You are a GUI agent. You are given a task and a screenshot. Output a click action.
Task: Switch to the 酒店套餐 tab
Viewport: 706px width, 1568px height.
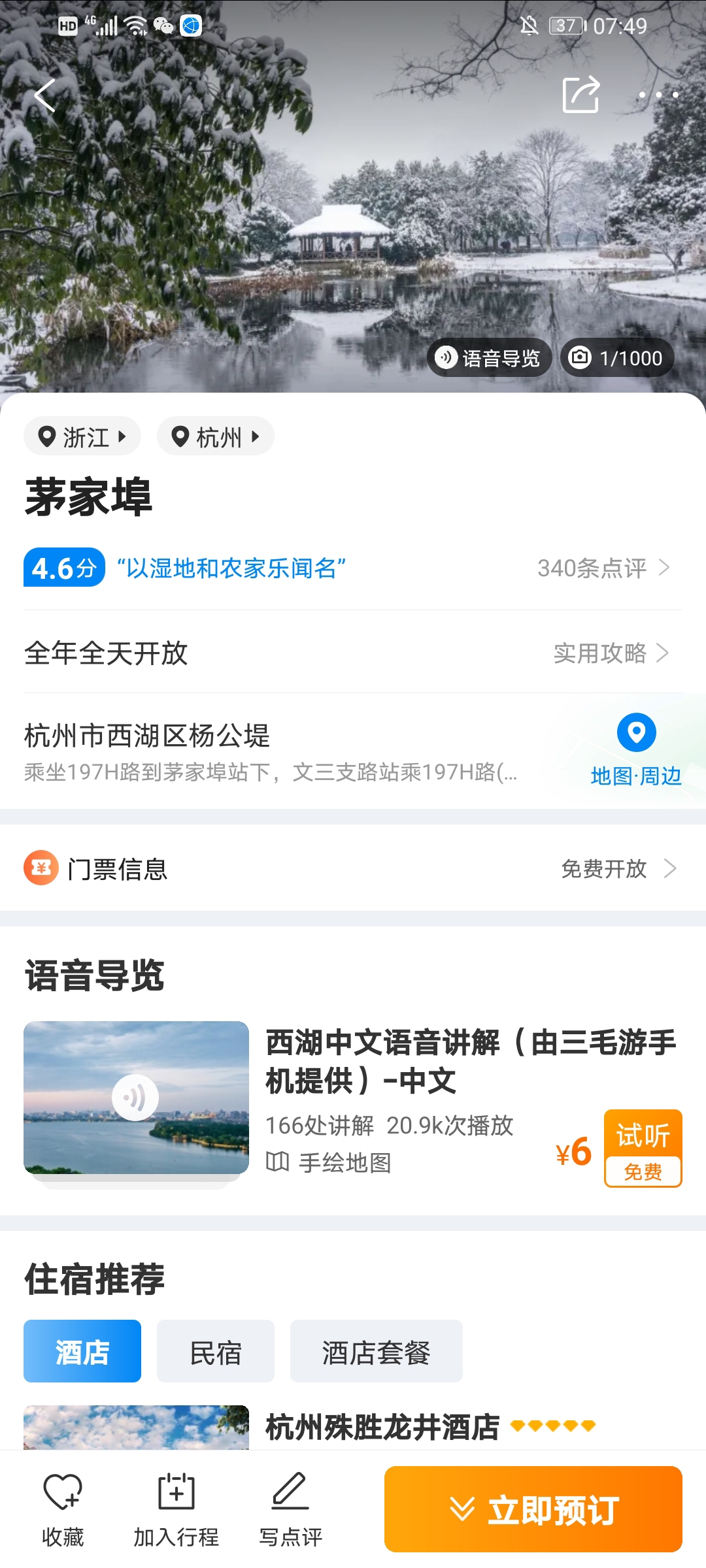376,1351
